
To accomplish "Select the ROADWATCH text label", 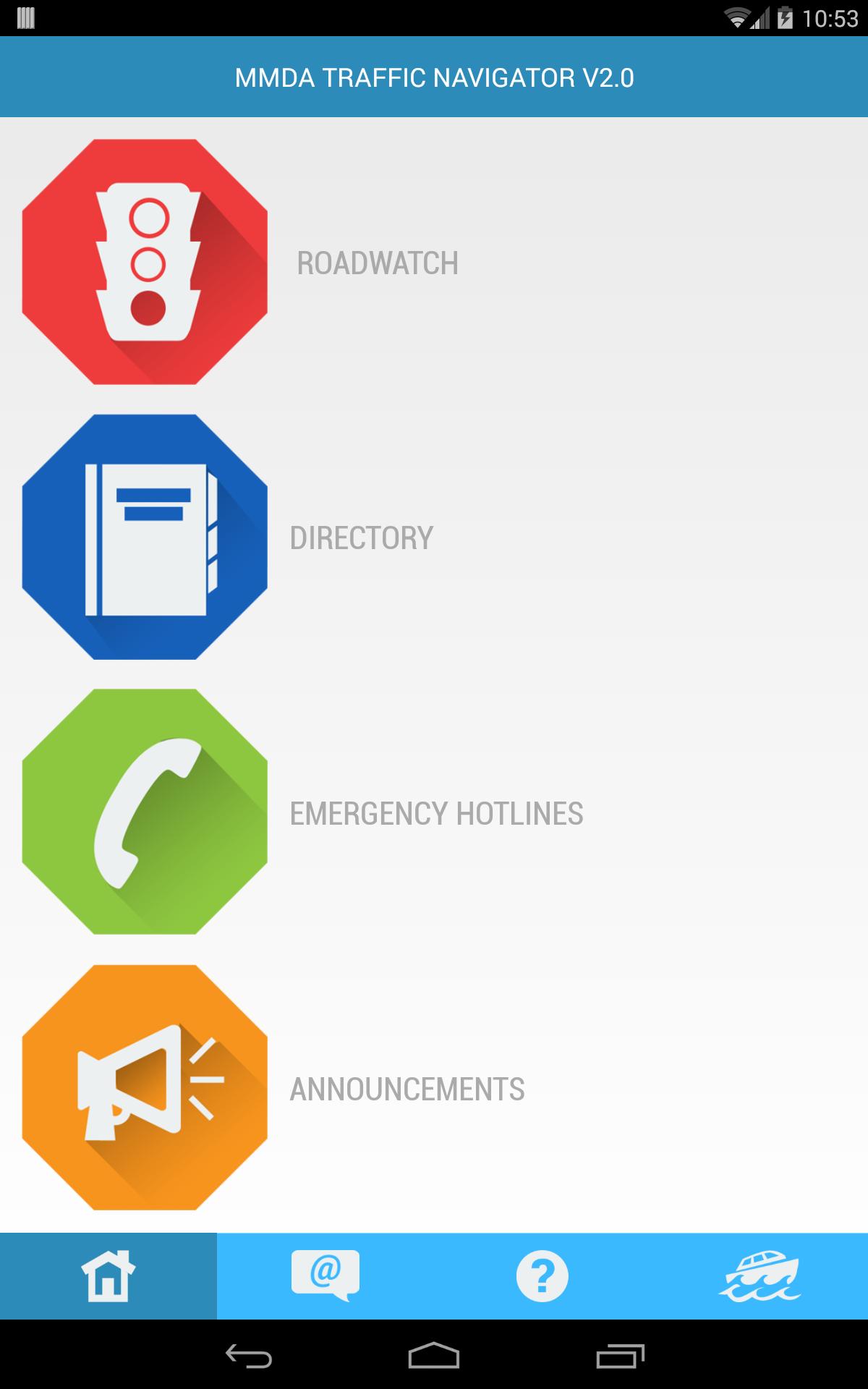I will (x=378, y=263).
